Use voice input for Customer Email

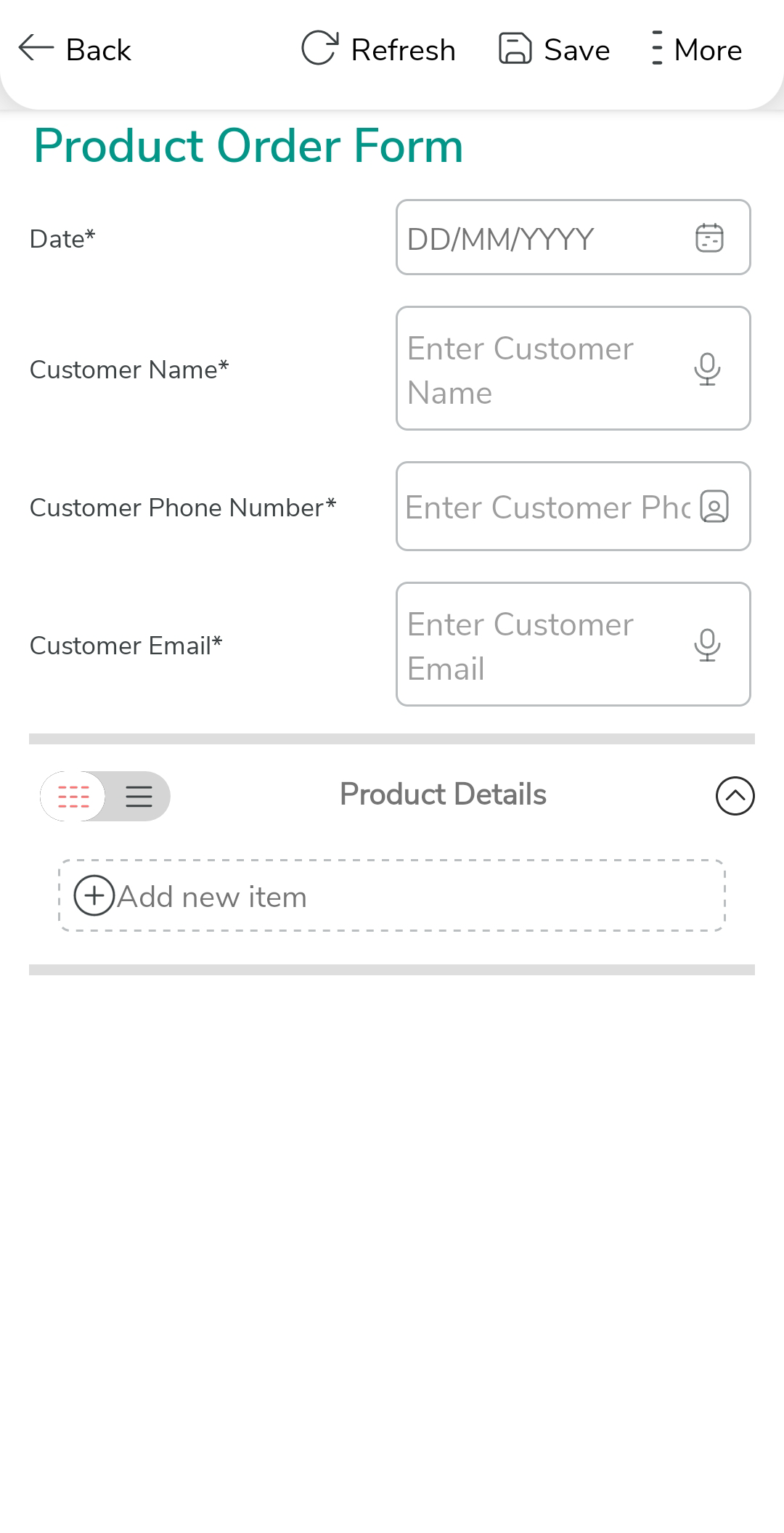[x=707, y=645]
